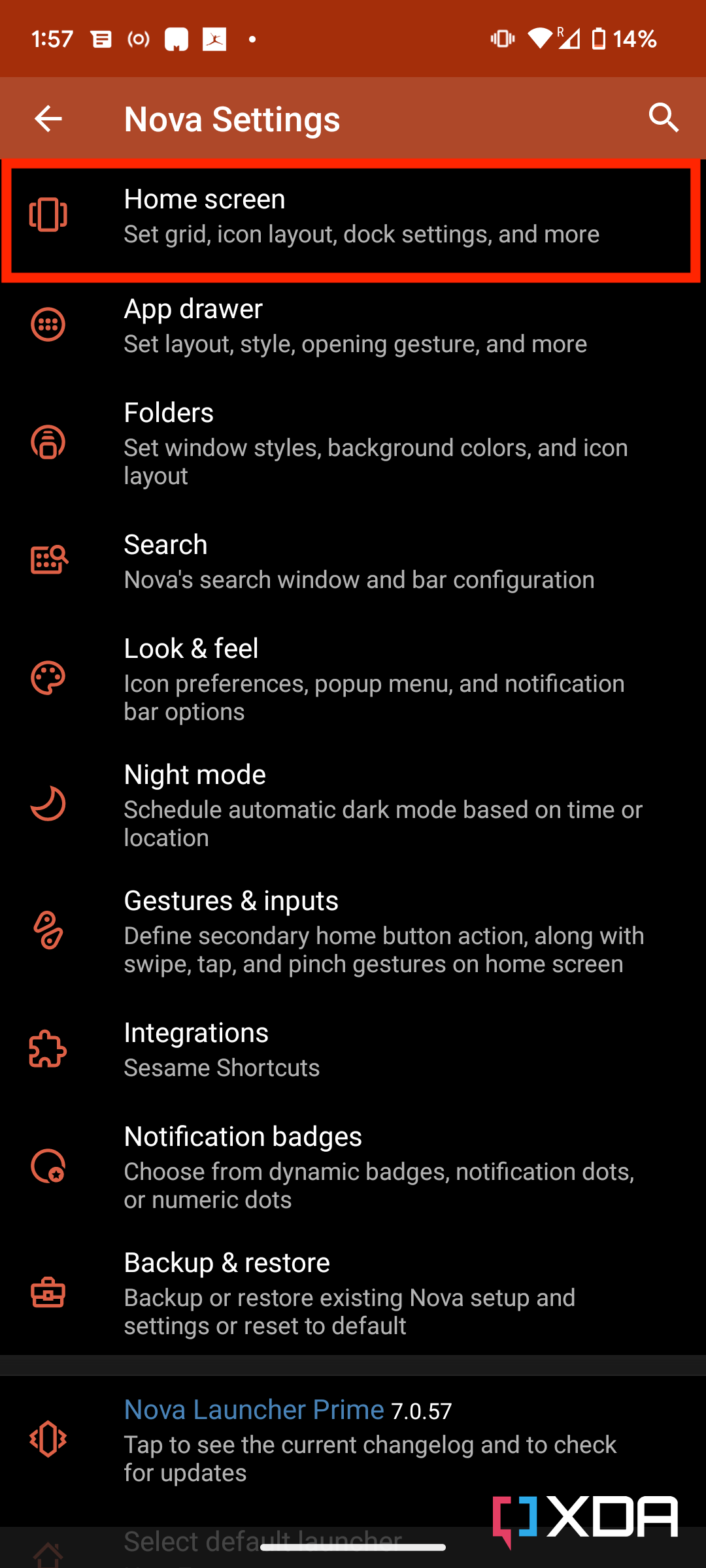
Task: Open Backup & restore
Action: [353, 1293]
